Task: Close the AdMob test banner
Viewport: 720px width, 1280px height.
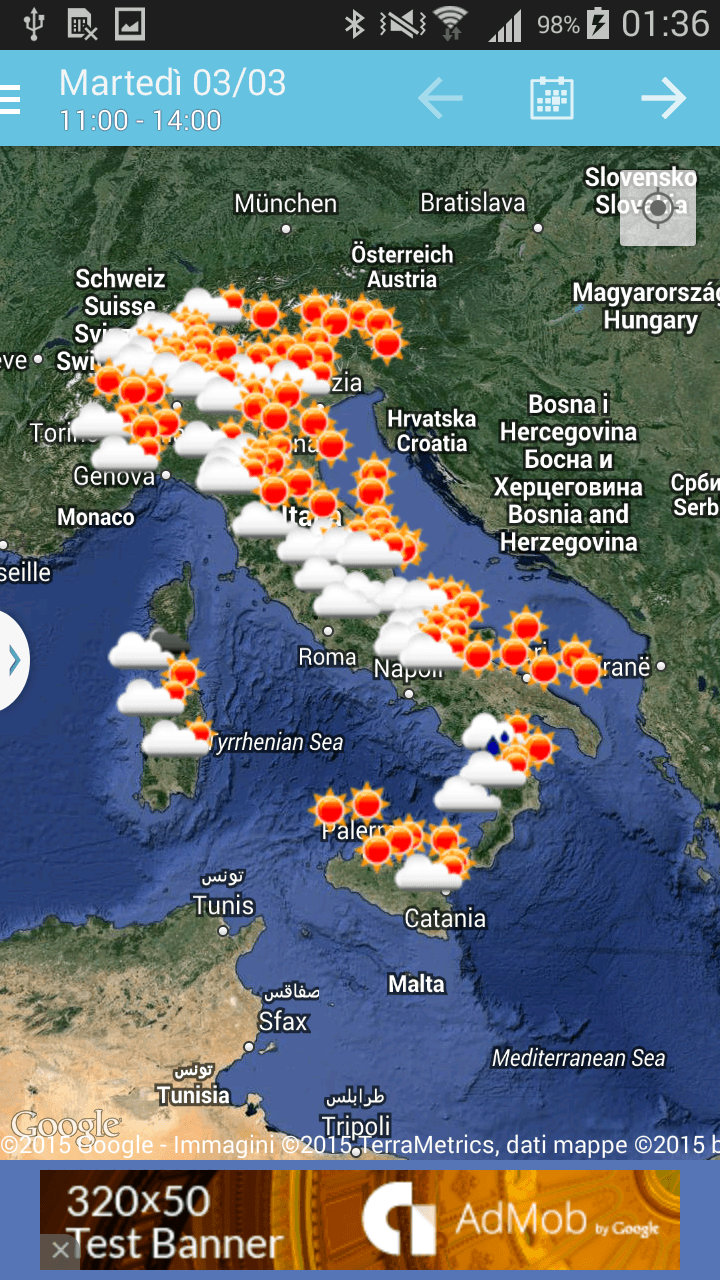Action: coord(60,1250)
